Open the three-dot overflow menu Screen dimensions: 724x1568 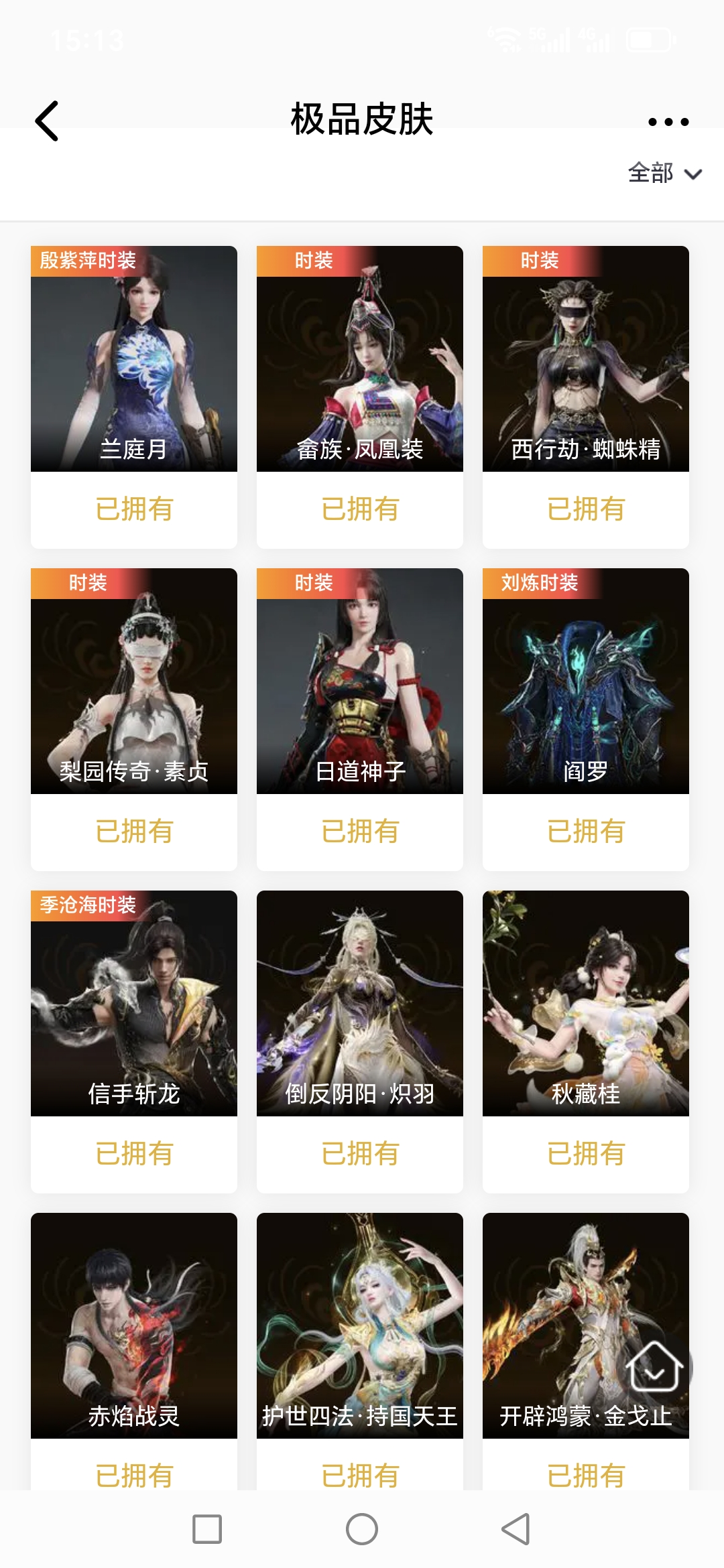tap(668, 122)
